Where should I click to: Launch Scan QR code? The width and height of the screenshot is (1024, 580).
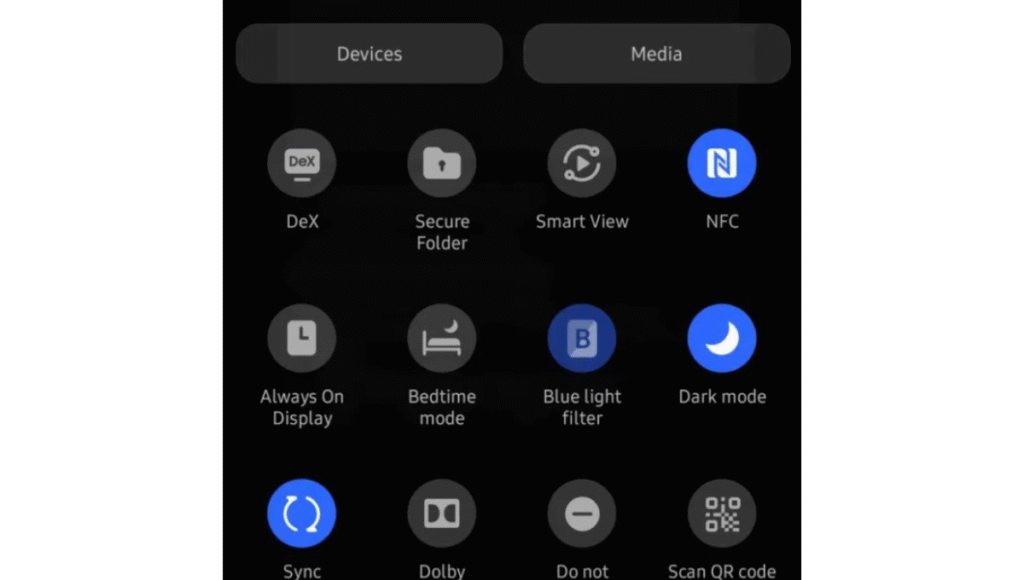click(722, 514)
